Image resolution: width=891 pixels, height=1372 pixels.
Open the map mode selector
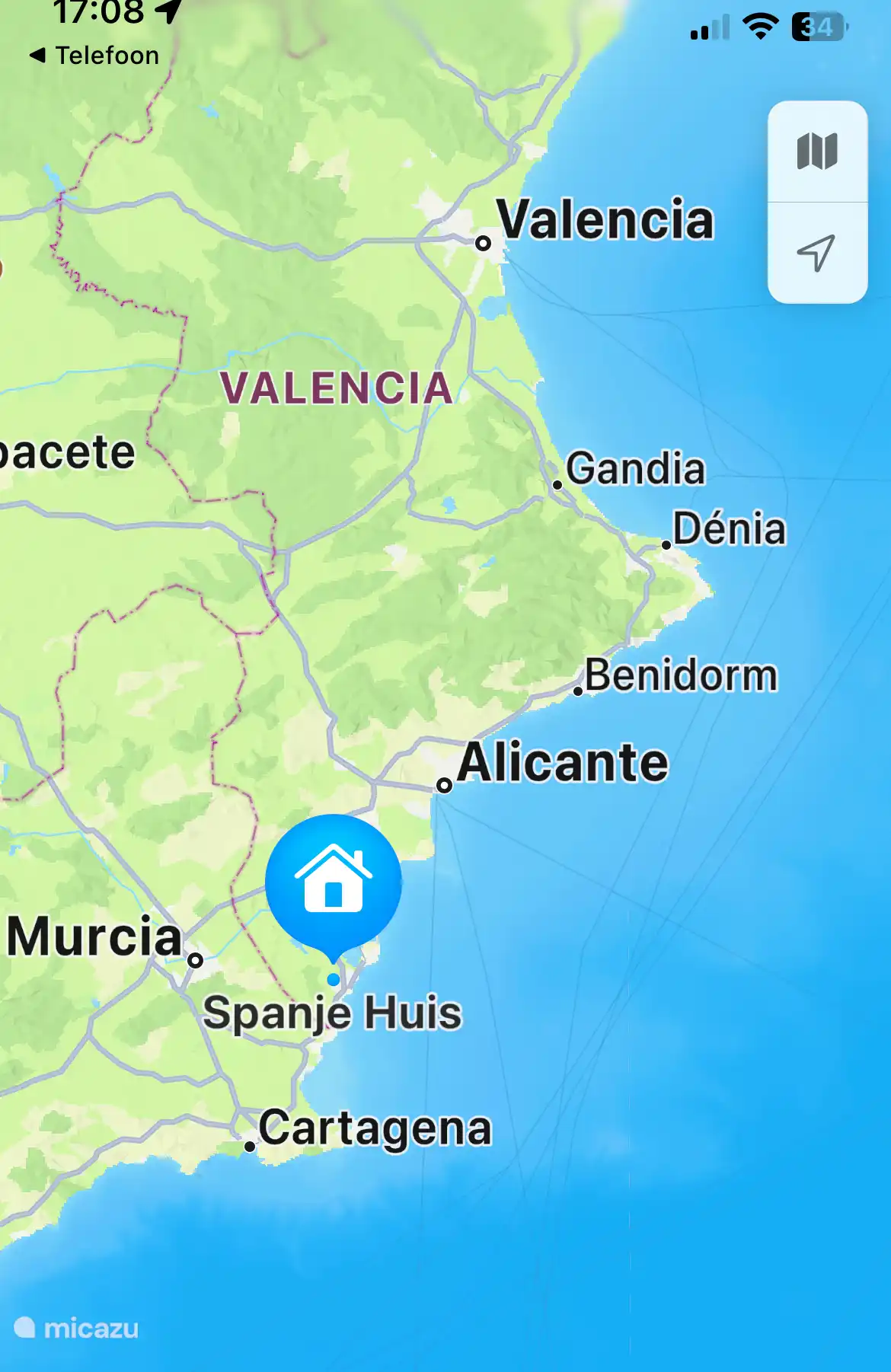tap(817, 152)
